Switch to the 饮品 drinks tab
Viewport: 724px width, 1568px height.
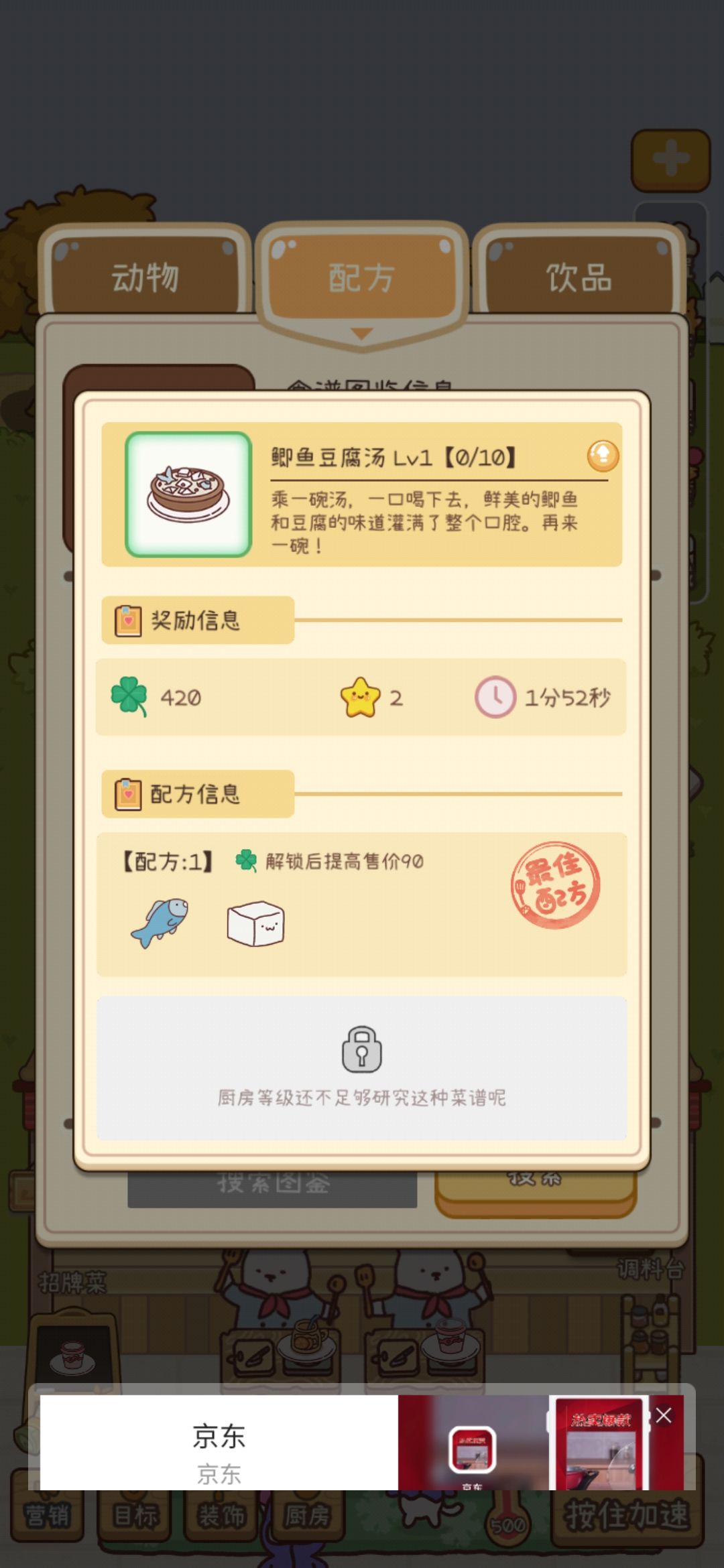click(x=579, y=279)
